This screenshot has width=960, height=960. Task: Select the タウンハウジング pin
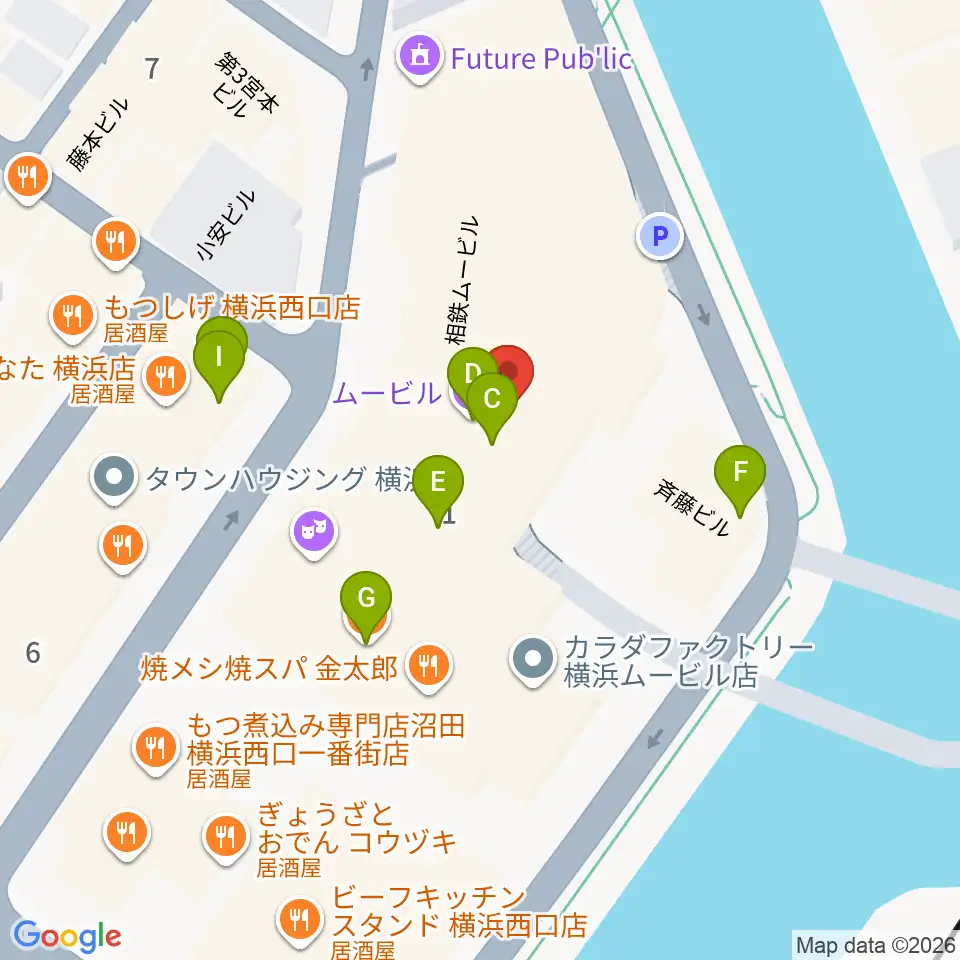[113, 478]
